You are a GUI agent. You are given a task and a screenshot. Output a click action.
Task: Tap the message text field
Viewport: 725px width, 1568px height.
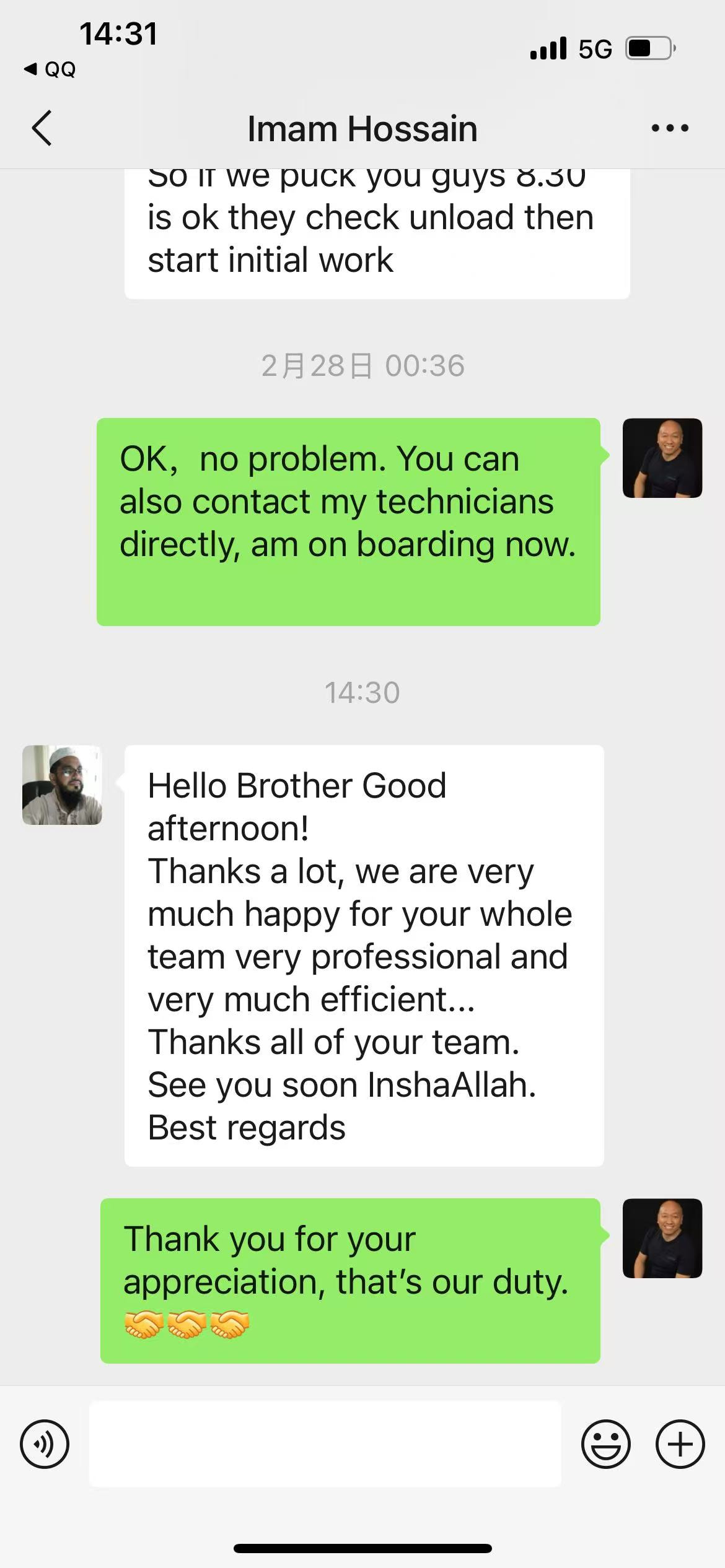point(325,1444)
